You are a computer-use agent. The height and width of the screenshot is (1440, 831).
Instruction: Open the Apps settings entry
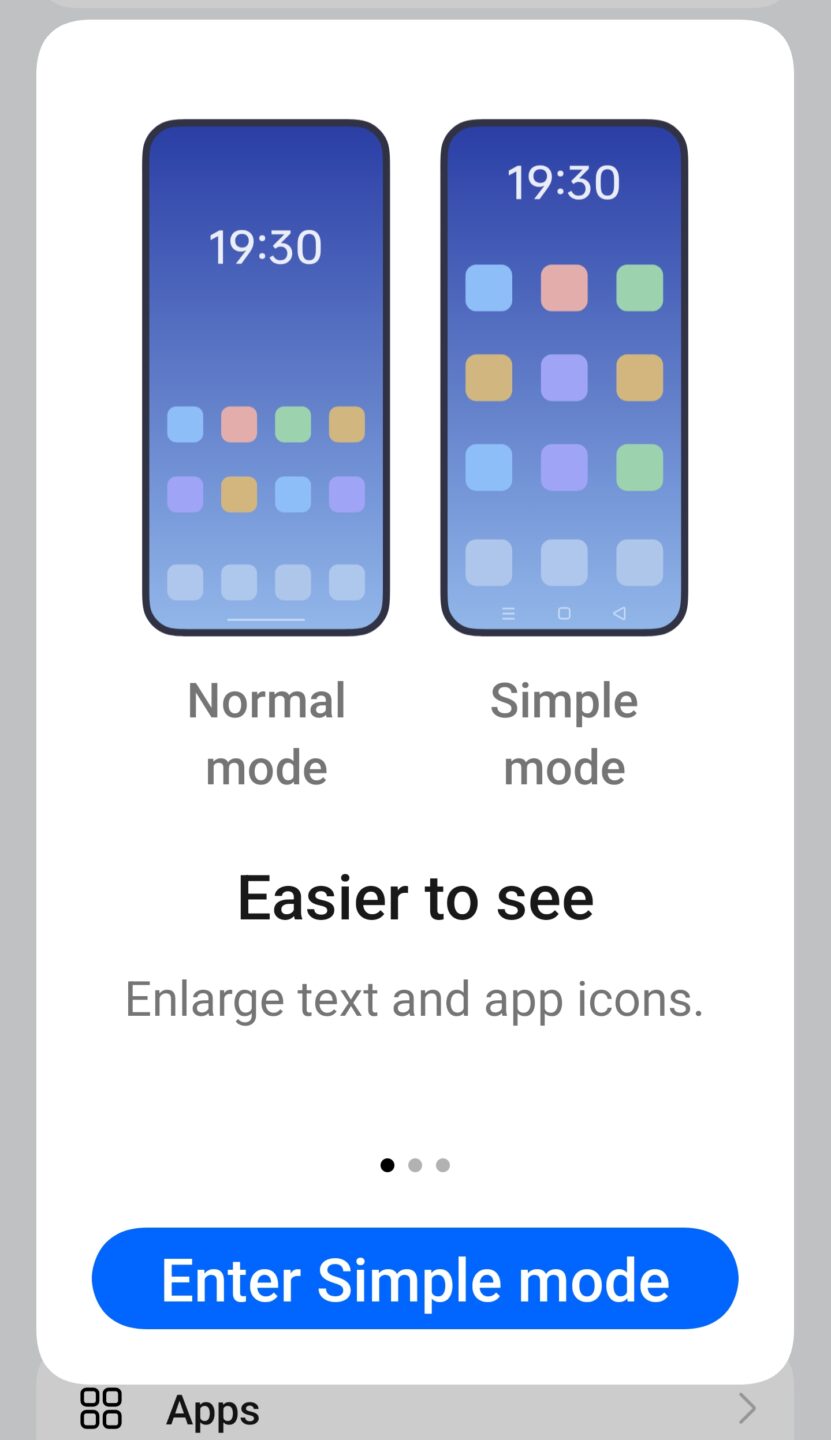pyautogui.click(x=212, y=1408)
